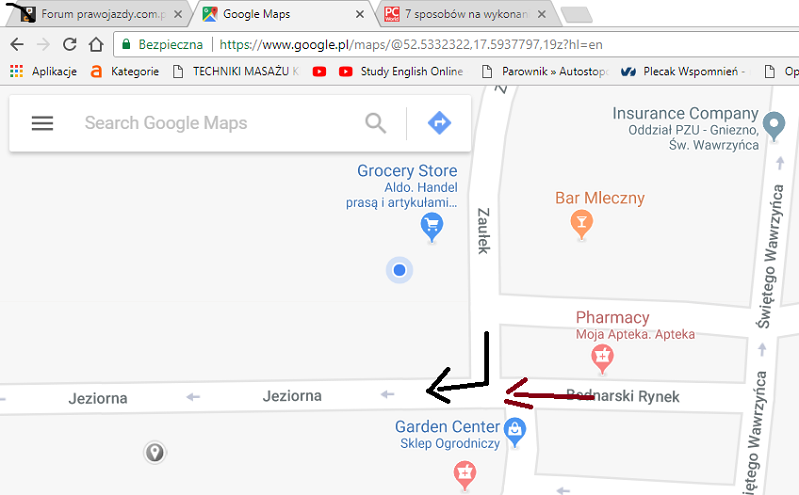The width and height of the screenshot is (799, 495).
Task: Go back with the browser back arrow
Action: (17, 45)
